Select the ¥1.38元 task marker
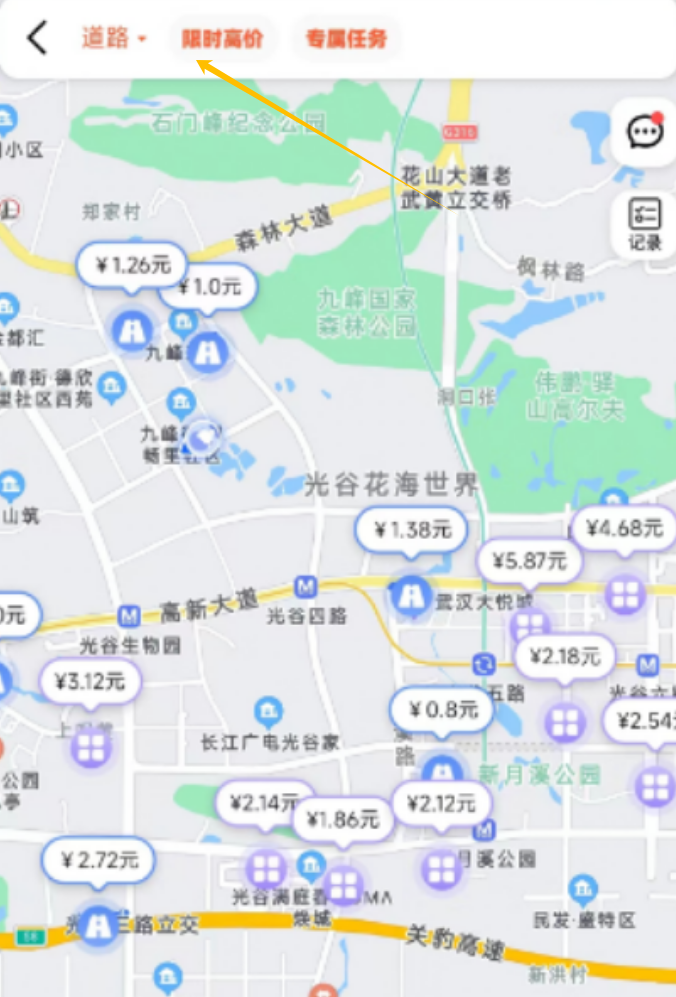This screenshot has height=997, width=676. coord(411,531)
